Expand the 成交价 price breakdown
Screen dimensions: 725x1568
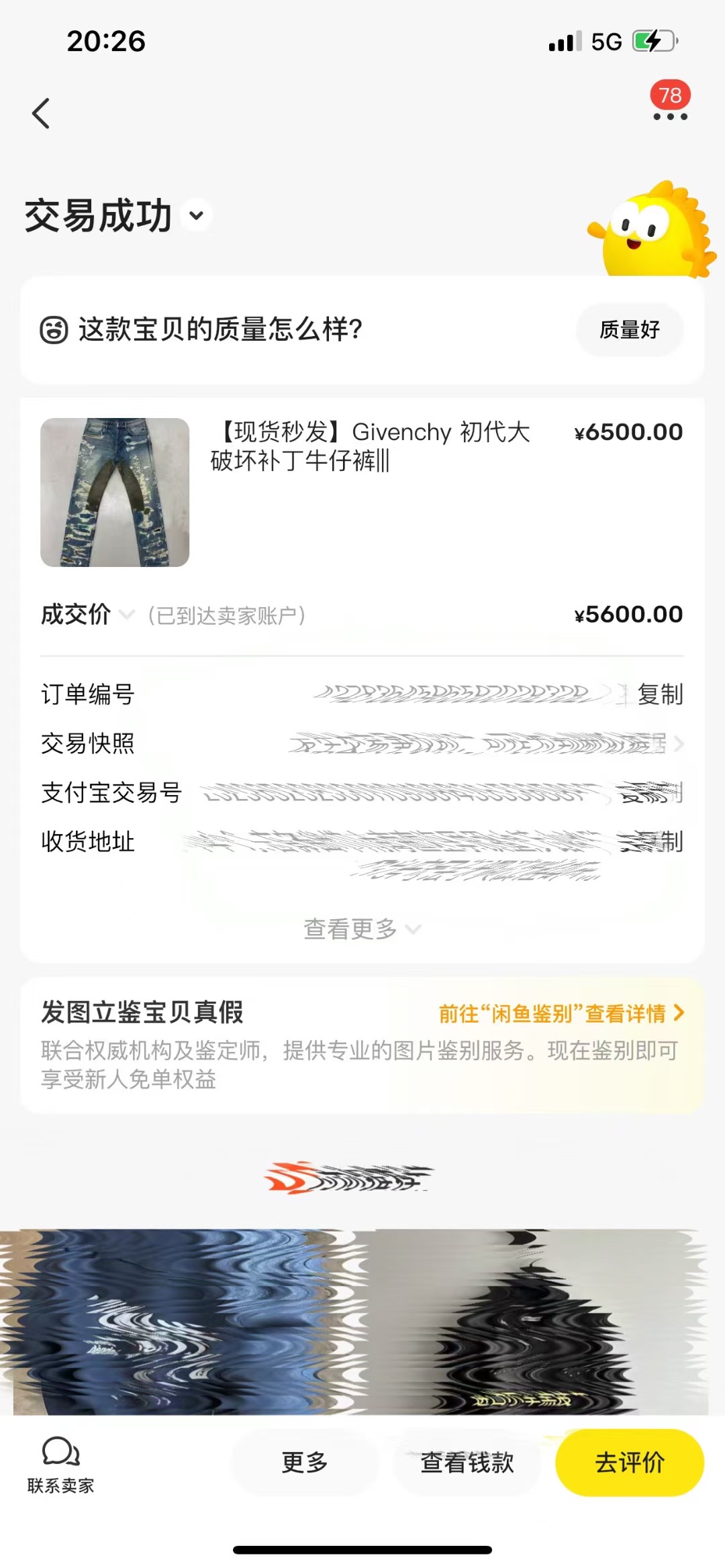126,615
